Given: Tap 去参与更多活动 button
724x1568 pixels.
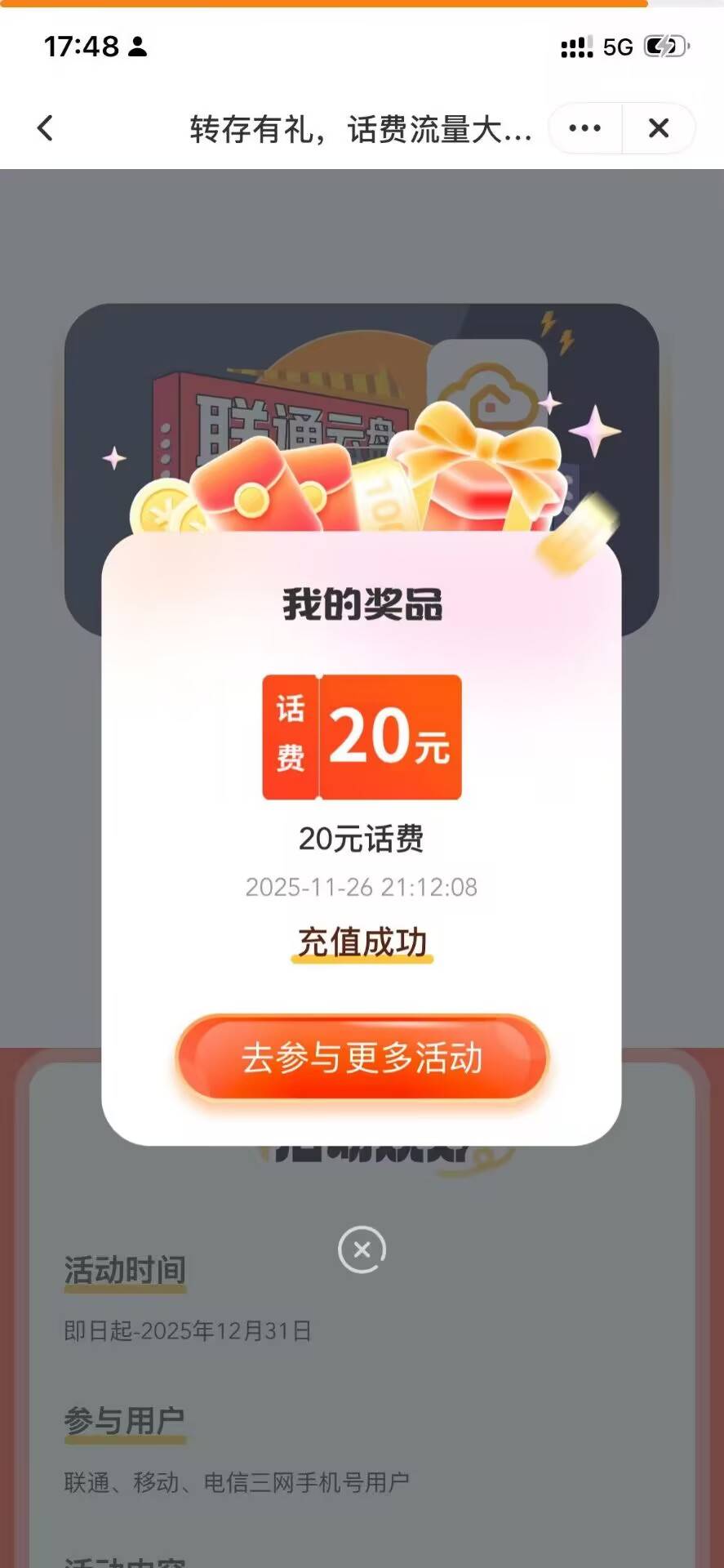Looking at the screenshot, I should click(x=362, y=1058).
